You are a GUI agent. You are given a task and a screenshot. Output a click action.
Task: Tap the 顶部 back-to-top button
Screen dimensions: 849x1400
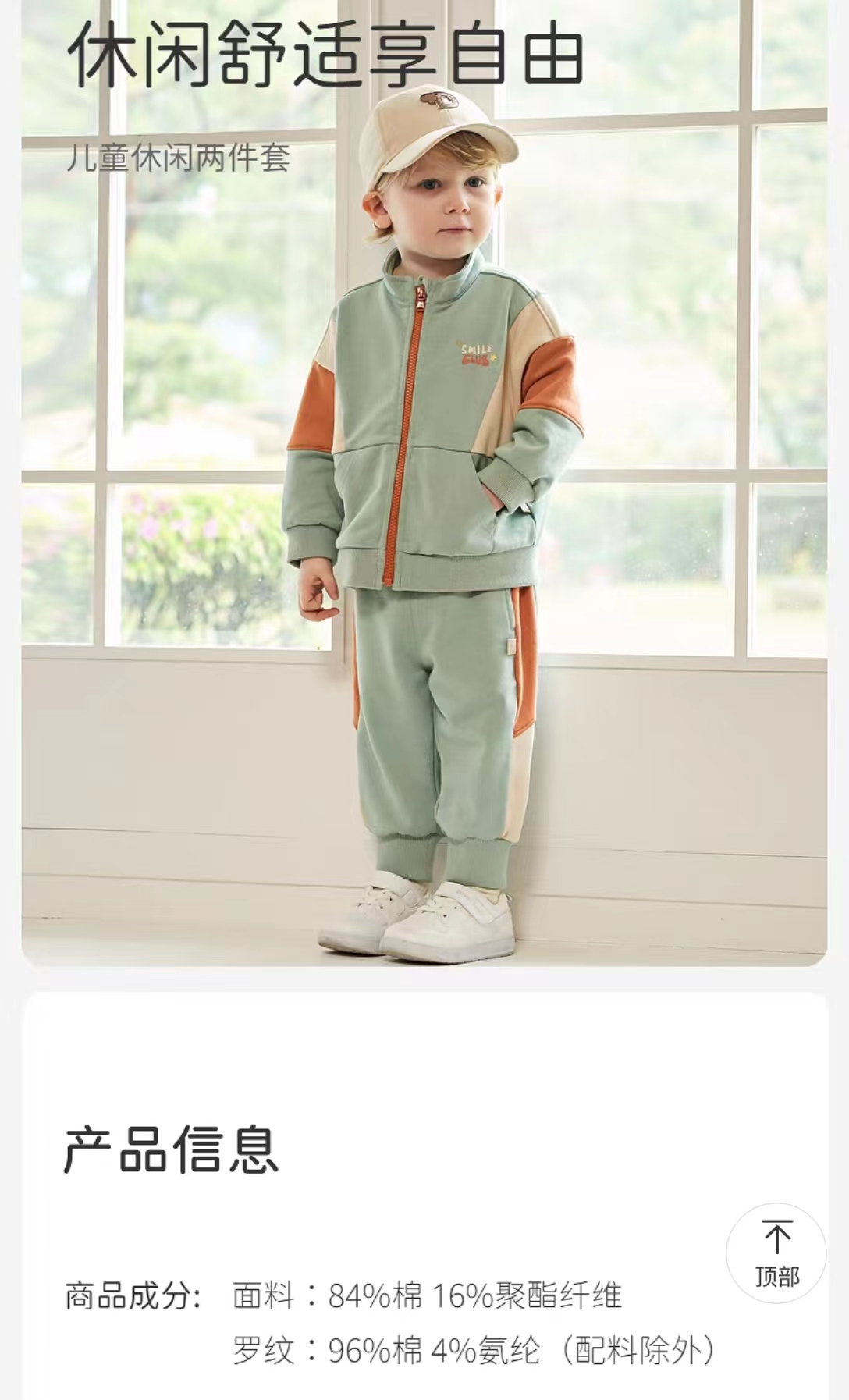coord(776,1253)
